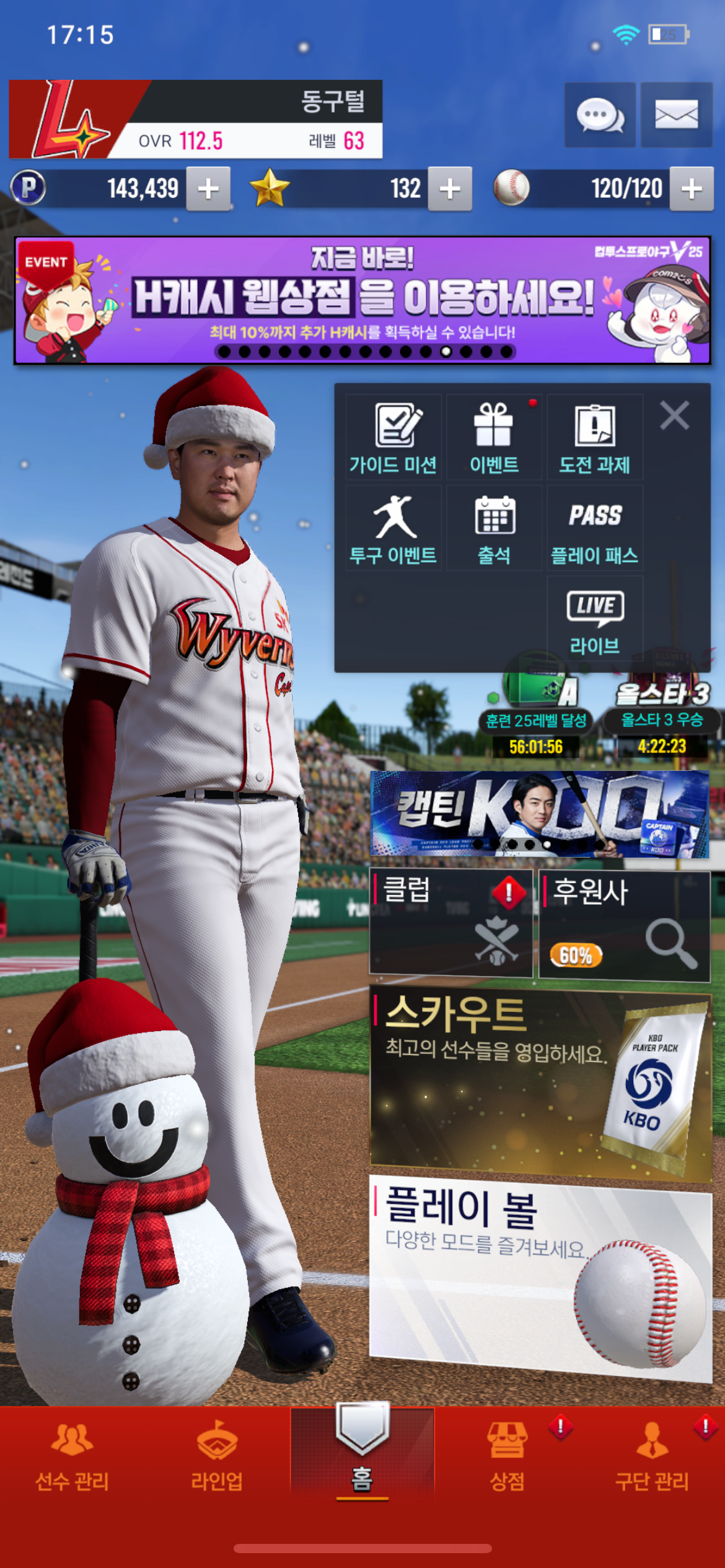Open the mailbox envelope icon
This screenshot has height=1568, width=725.
676,115
